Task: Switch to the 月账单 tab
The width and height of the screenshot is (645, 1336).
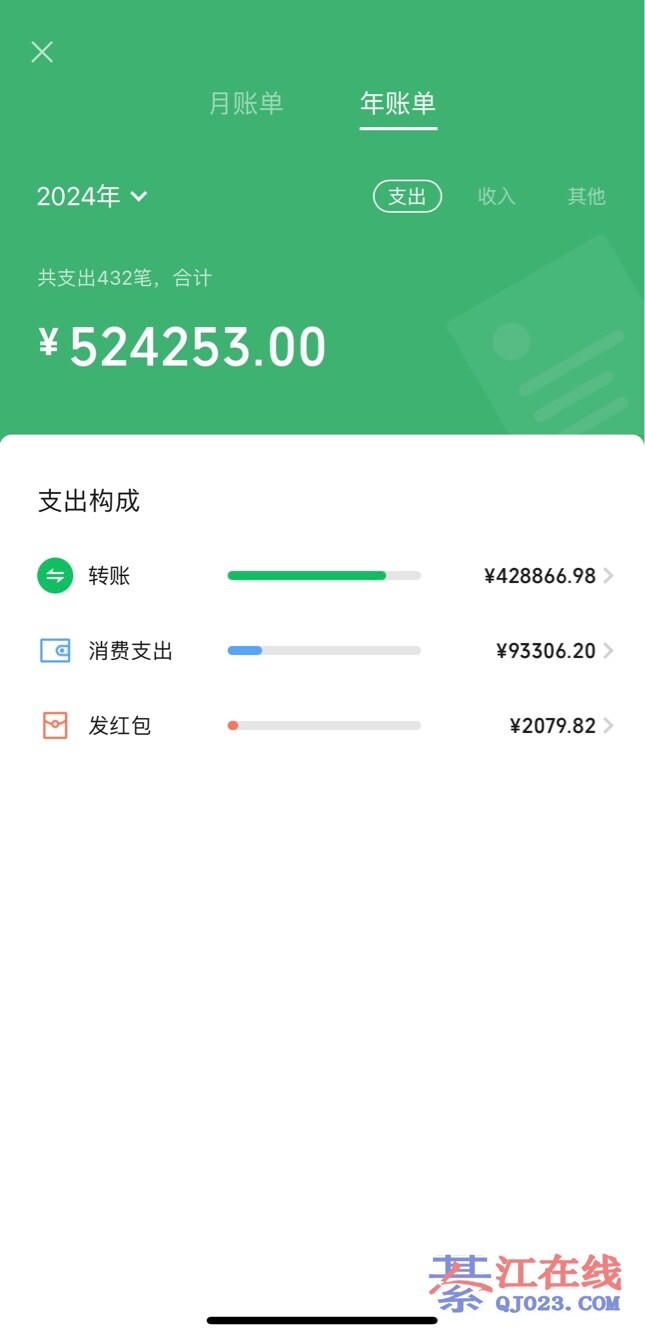Action: pyautogui.click(x=246, y=103)
